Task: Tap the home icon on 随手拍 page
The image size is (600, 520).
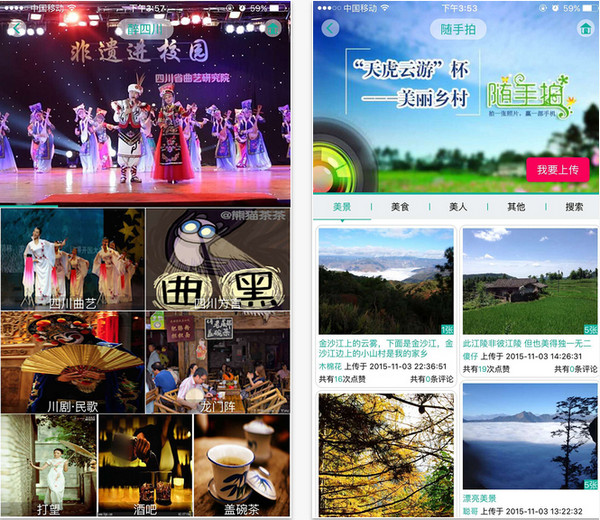Action: click(x=585, y=28)
